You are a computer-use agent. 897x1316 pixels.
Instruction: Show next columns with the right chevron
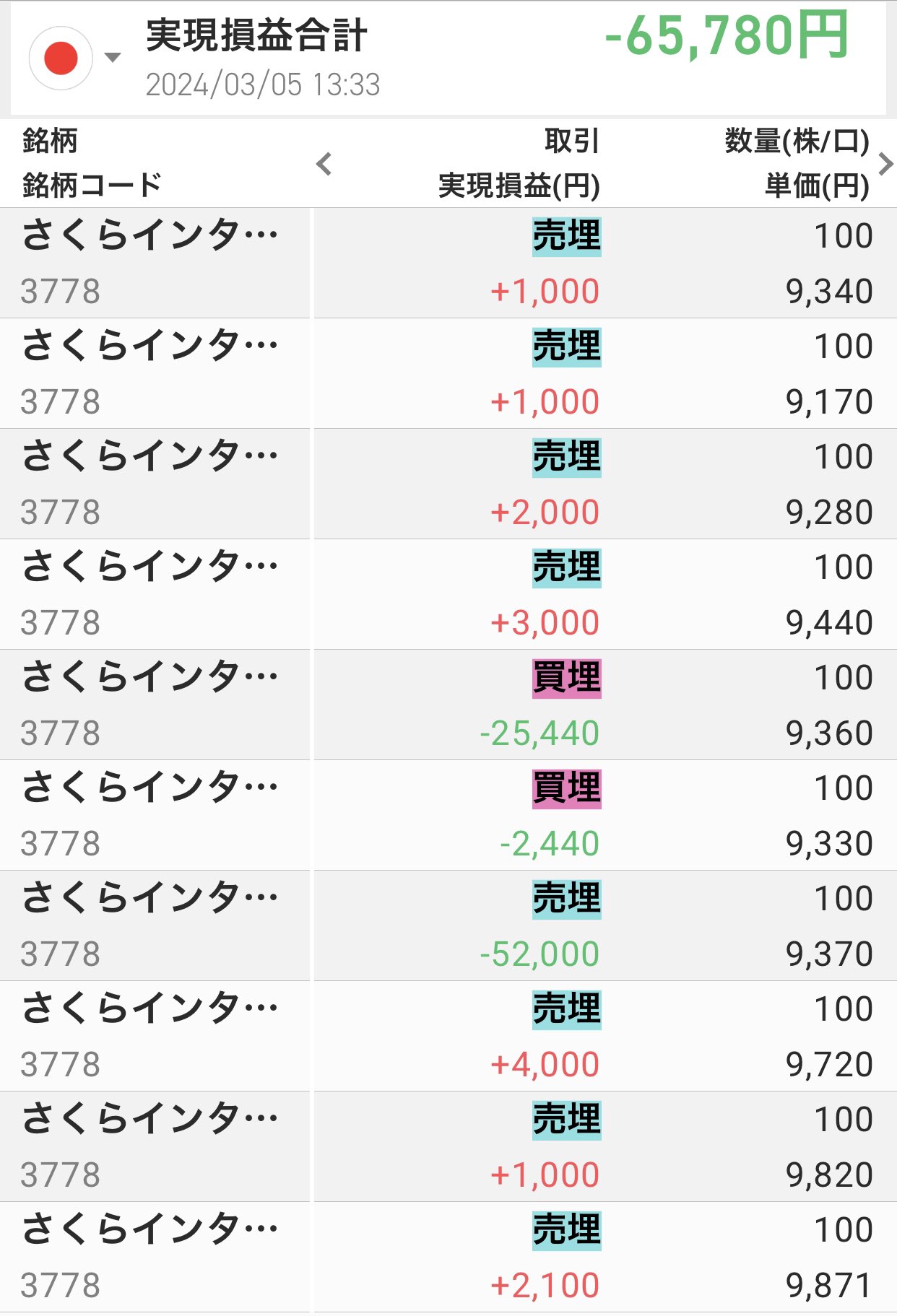pos(885,165)
